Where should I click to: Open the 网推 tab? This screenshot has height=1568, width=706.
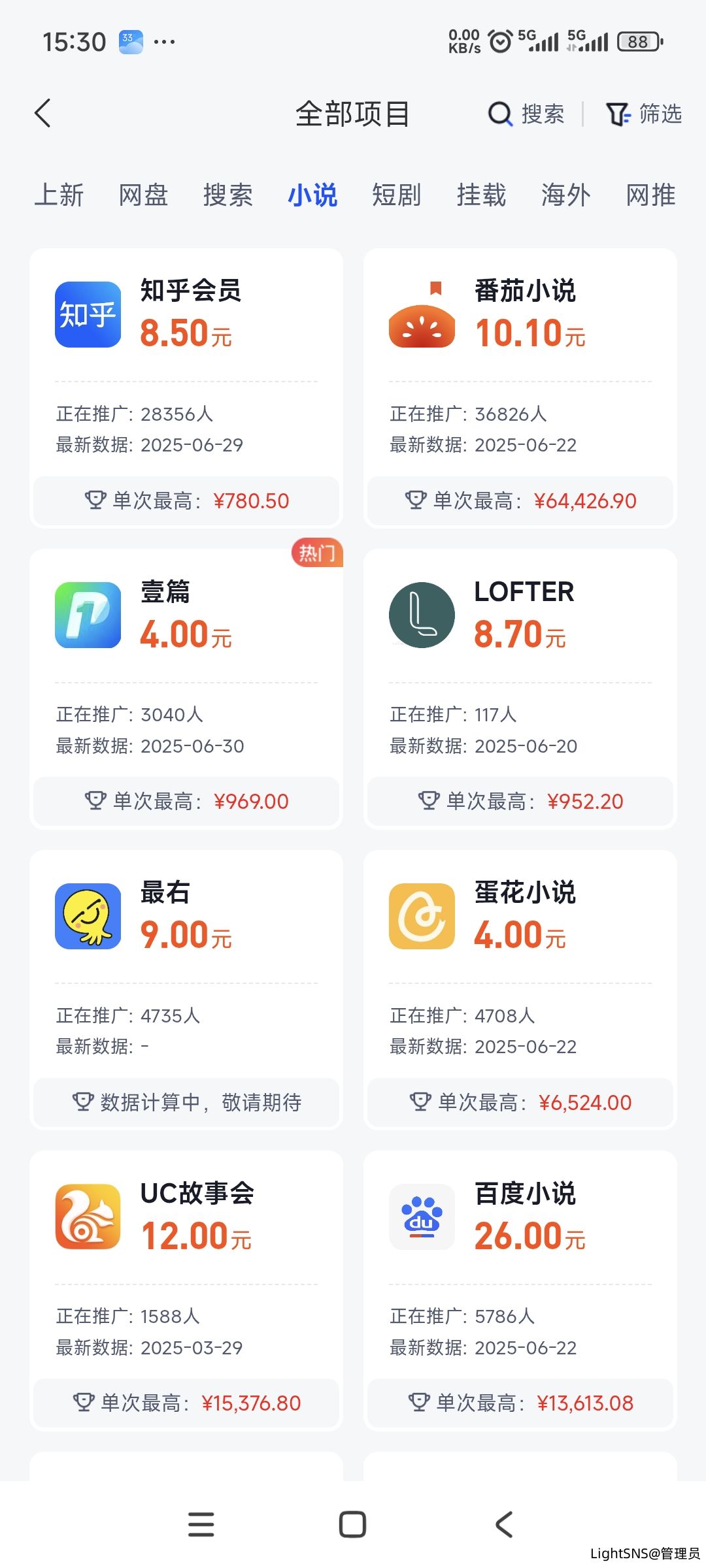click(651, 195)
